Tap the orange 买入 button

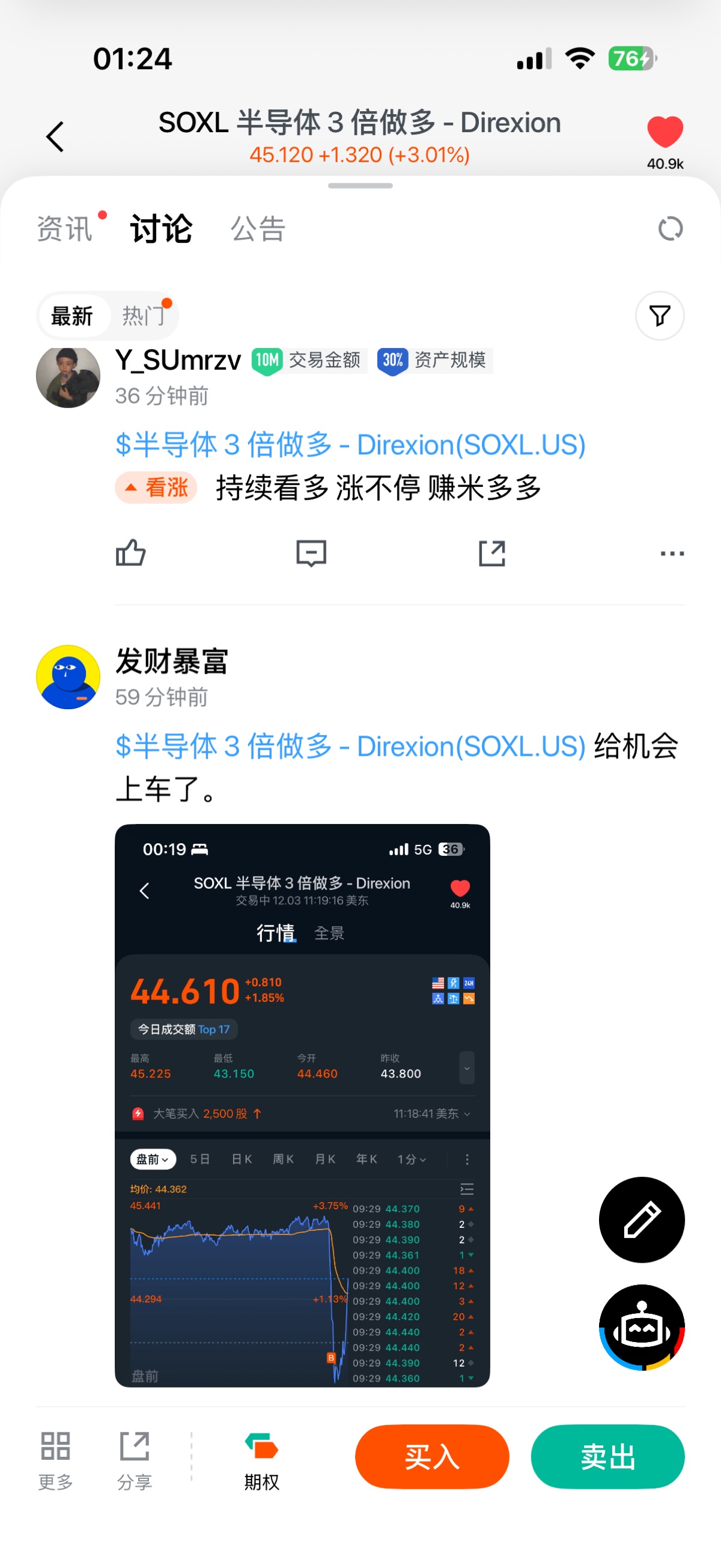[x=431, y=1457]
